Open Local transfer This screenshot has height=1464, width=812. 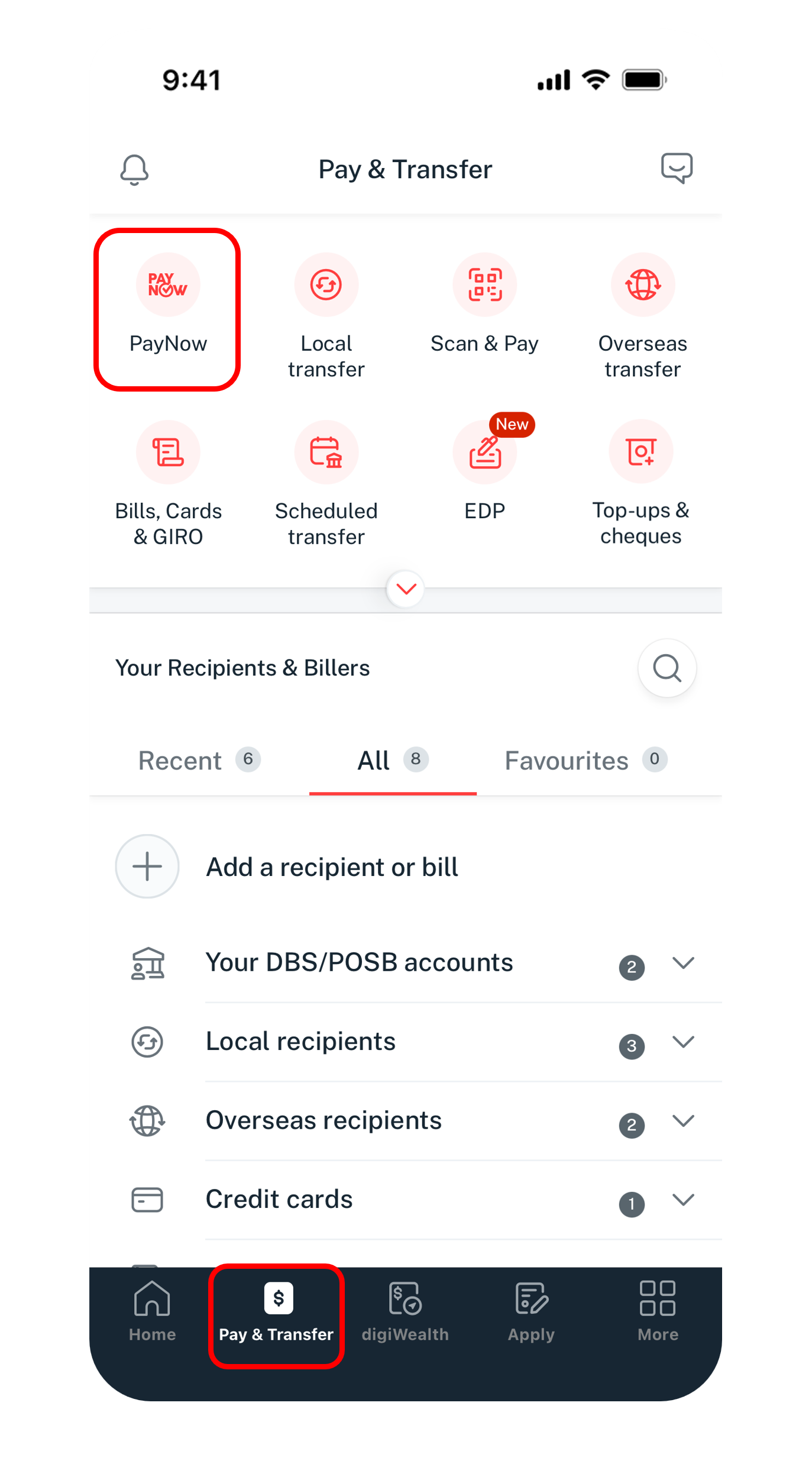(326, 316)
